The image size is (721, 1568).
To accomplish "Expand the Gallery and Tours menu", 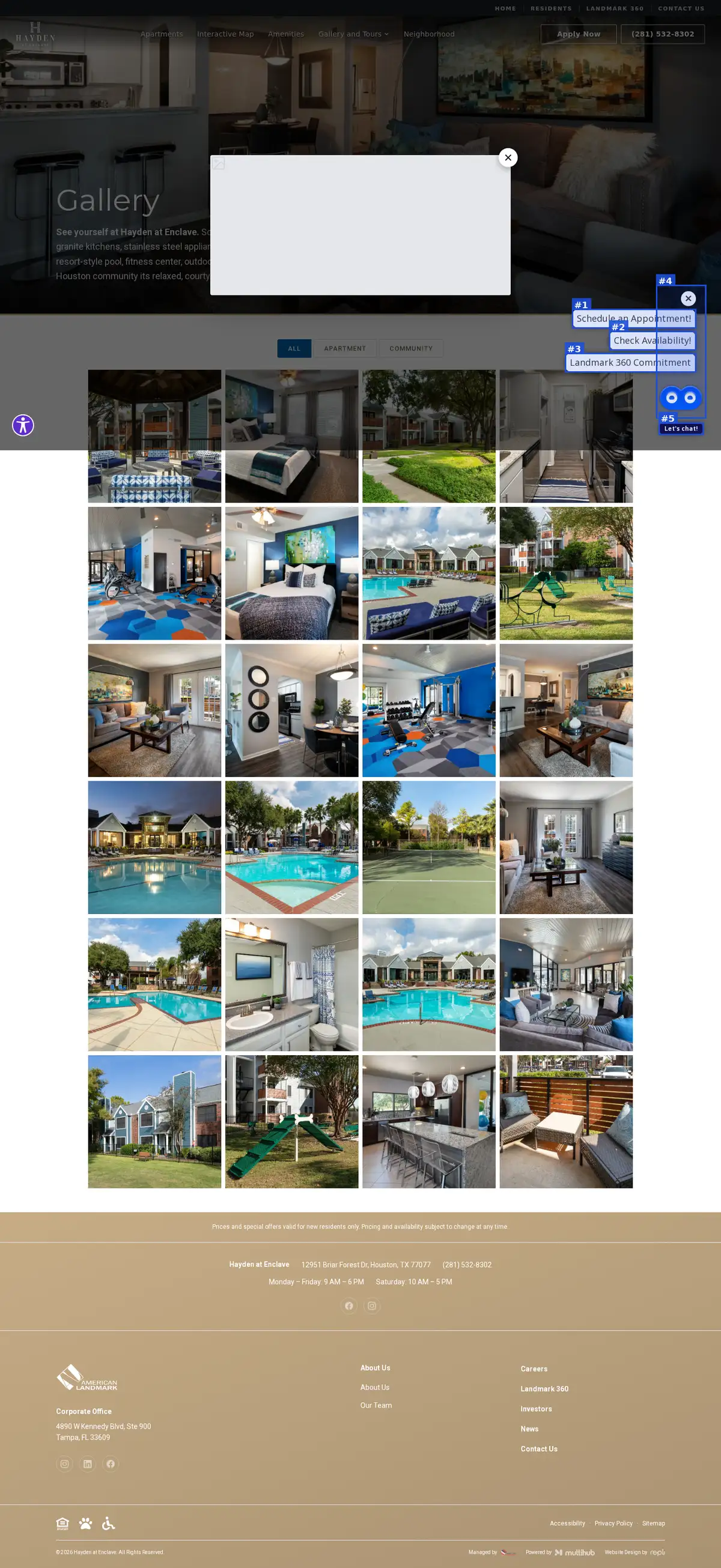I will click(x=353, y=34).
